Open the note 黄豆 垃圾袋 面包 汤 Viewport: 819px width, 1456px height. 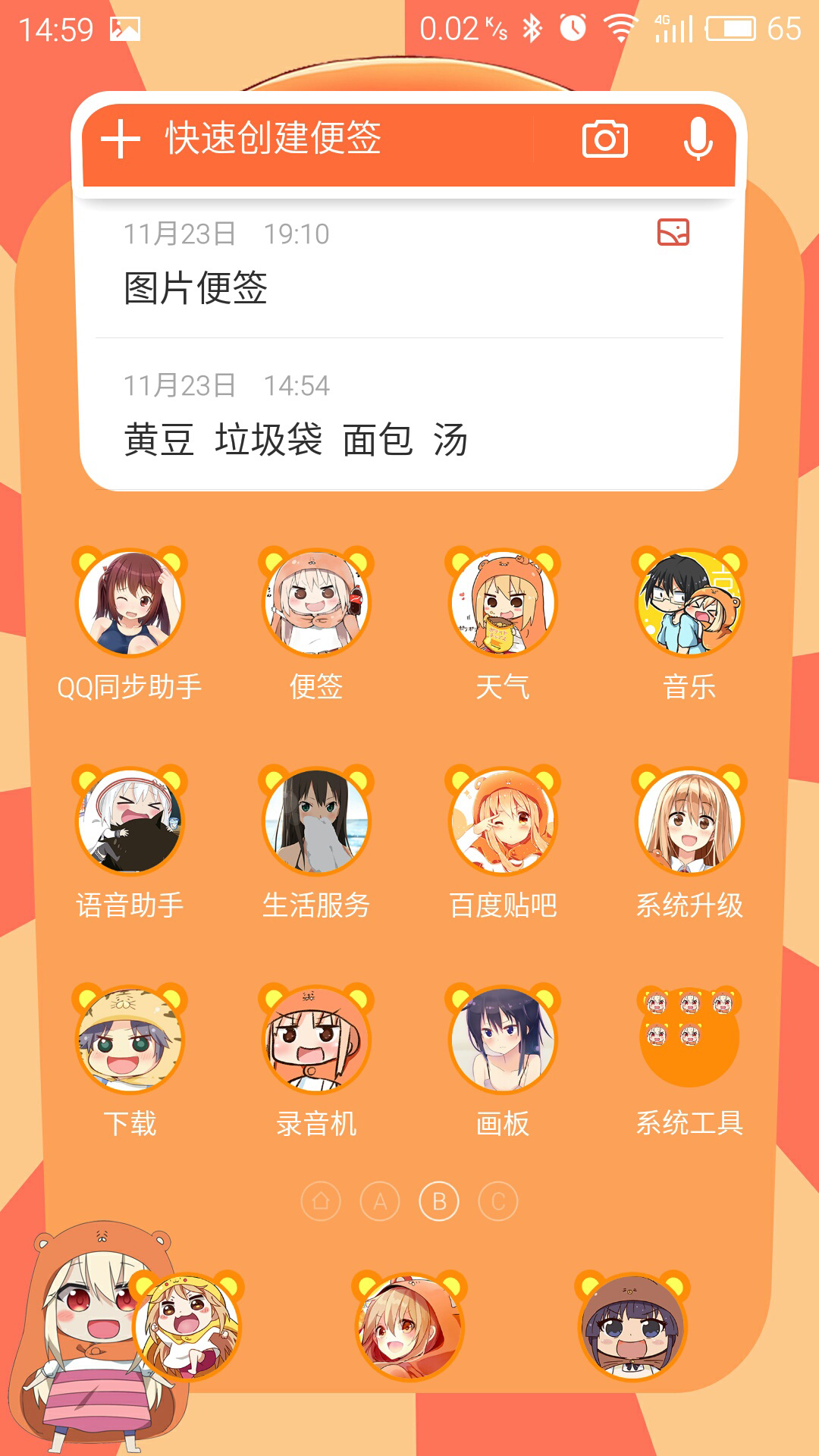(409, 415)
